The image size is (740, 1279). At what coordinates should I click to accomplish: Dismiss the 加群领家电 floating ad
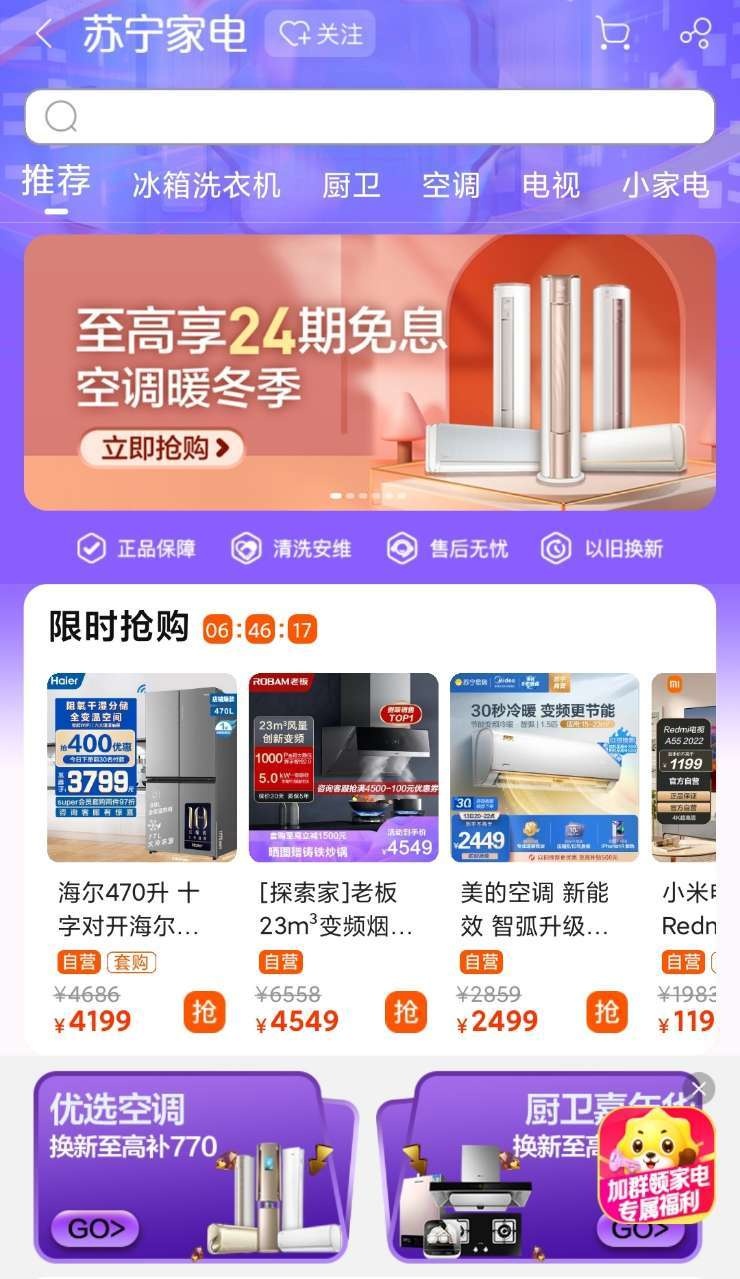(x=698, y=1089)
